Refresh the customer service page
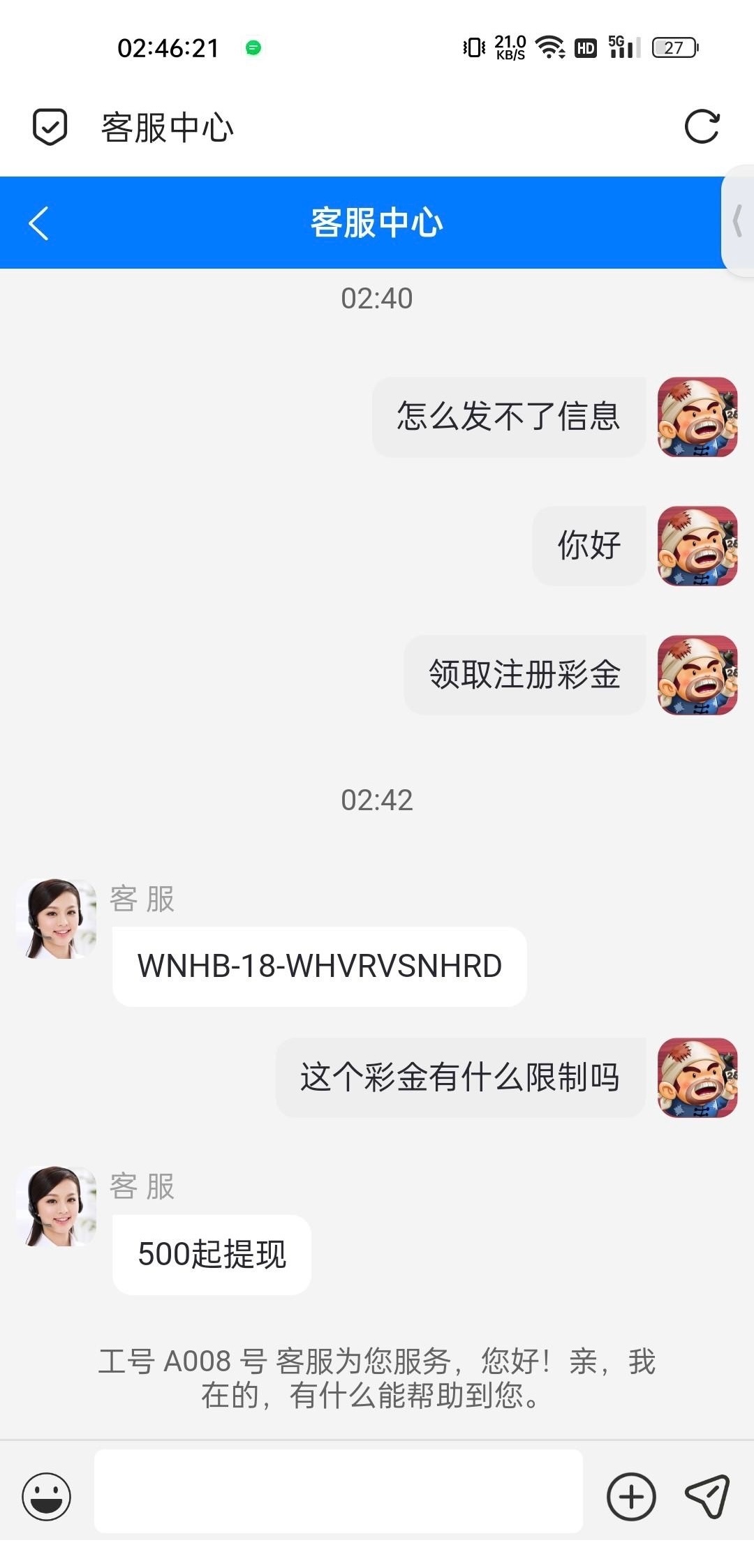This screenshot has width=754, height=1568. point(701,127)
